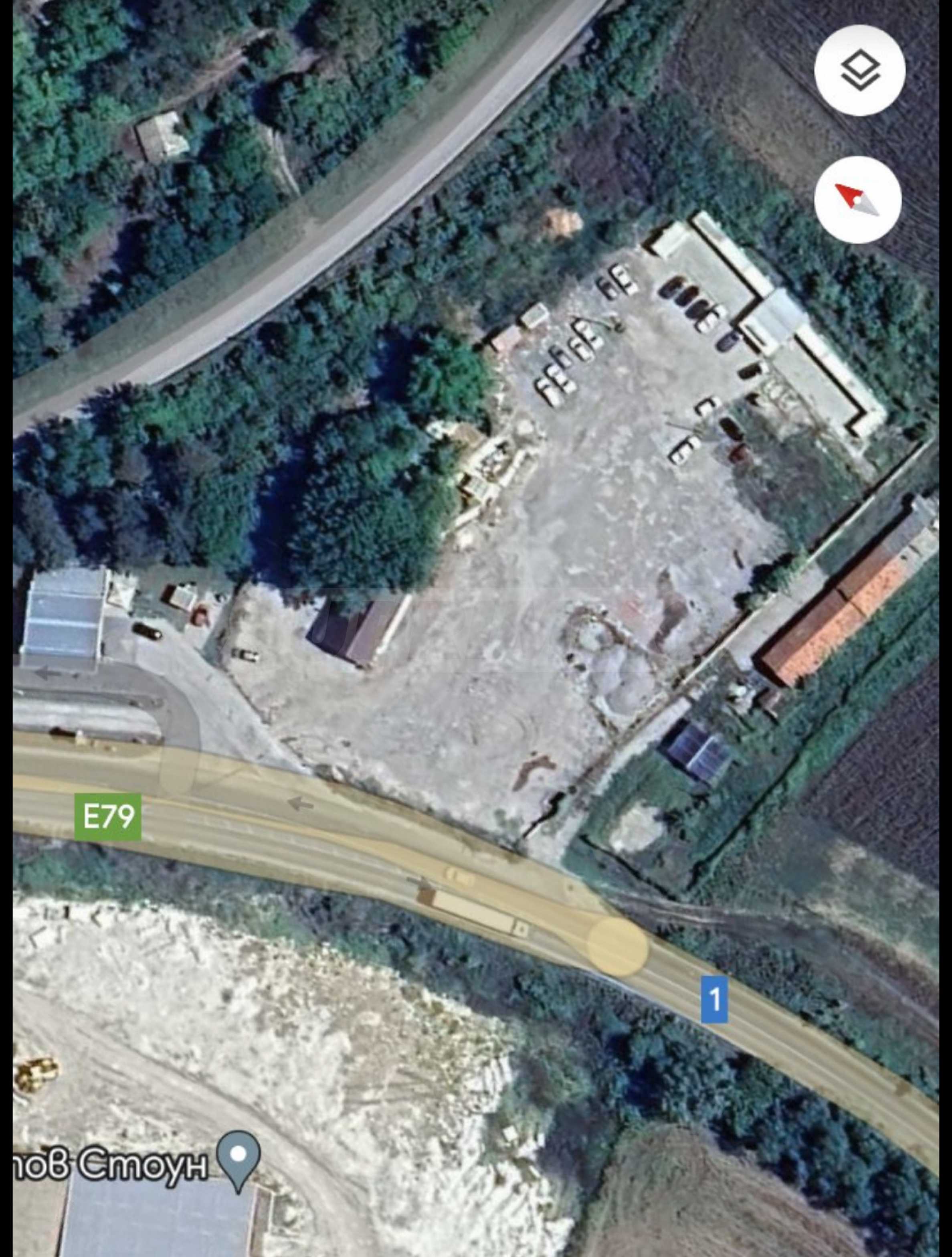952x1257 pixels.
Task: Tap the compass to reset north
Action: tap(858, 200)
